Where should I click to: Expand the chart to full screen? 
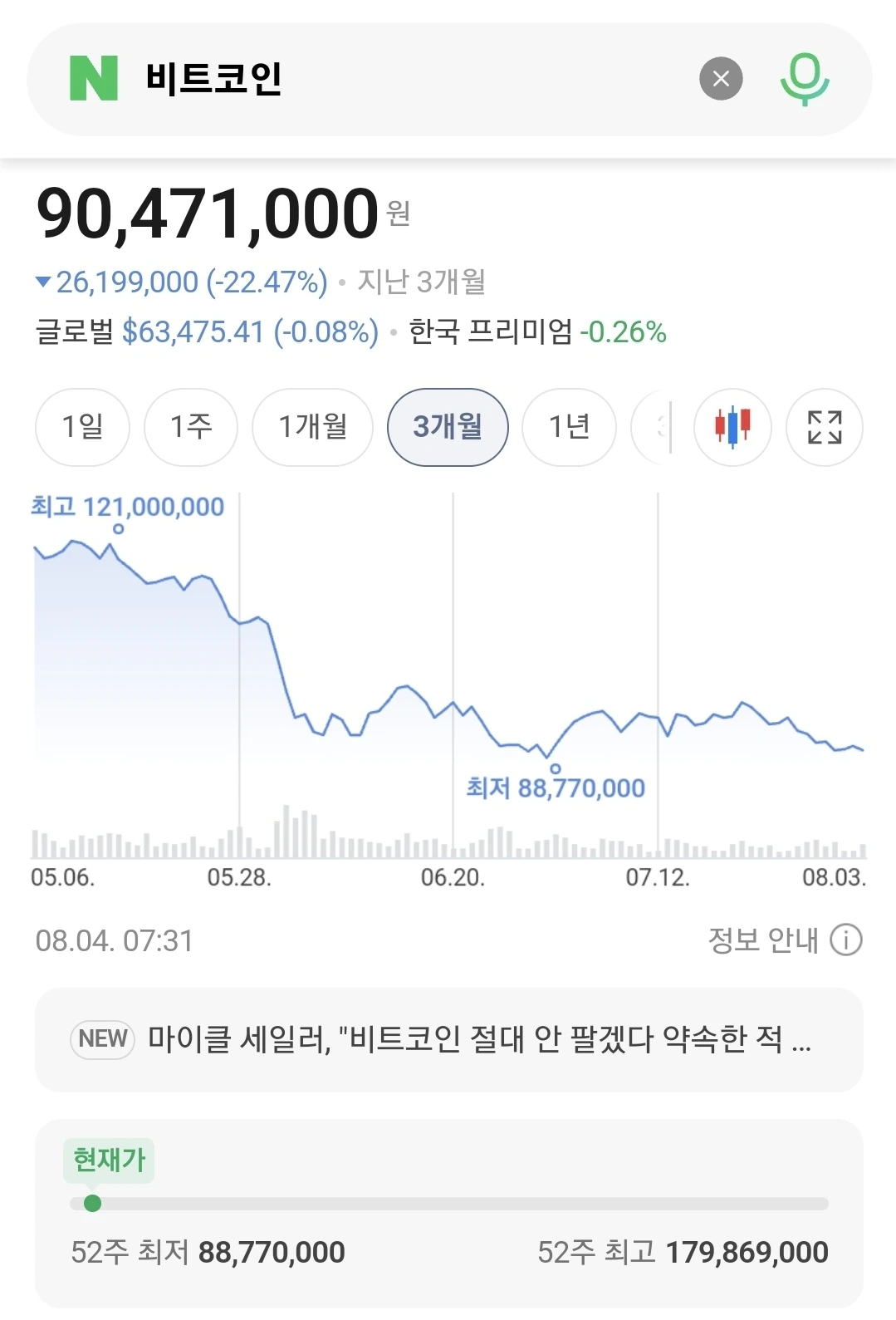pos(825,427)
